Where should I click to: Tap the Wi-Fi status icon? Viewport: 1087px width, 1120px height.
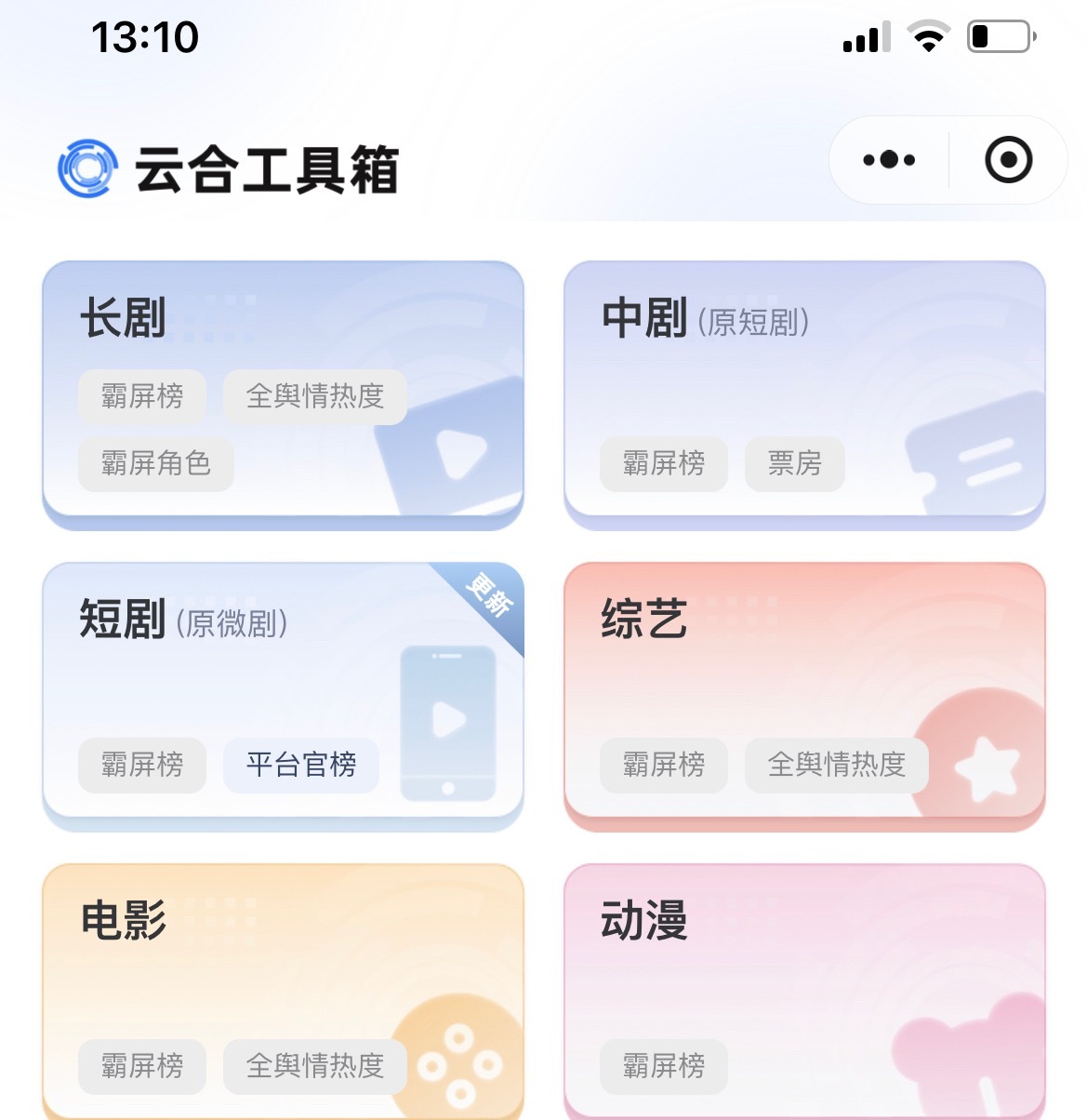pos(925,37)
